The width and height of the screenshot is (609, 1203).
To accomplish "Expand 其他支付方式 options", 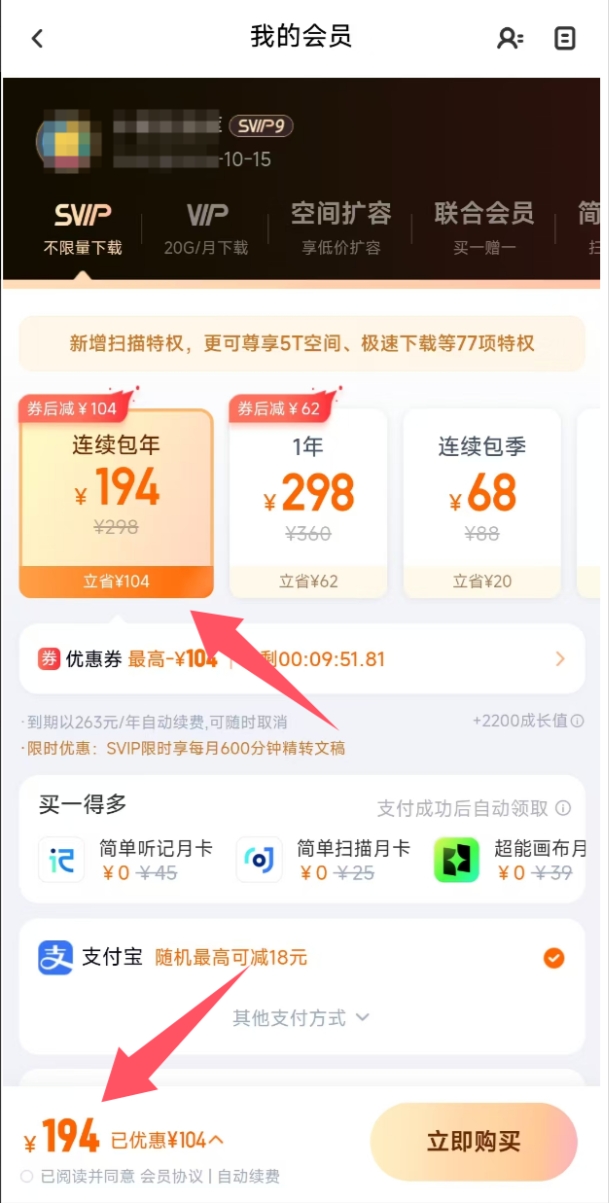I will point(301,1018).
